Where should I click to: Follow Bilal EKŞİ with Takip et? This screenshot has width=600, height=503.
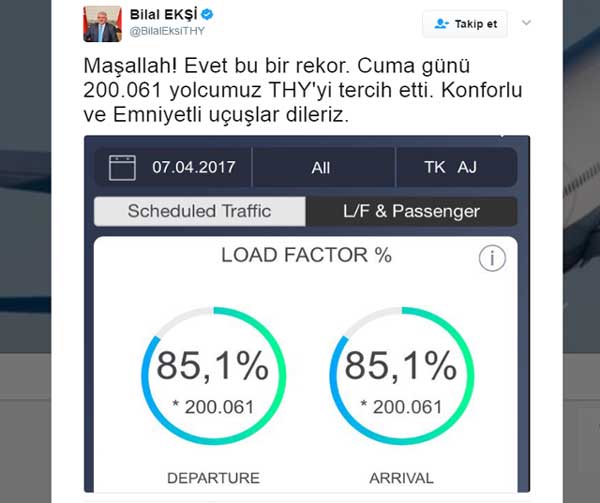(464, 23)
